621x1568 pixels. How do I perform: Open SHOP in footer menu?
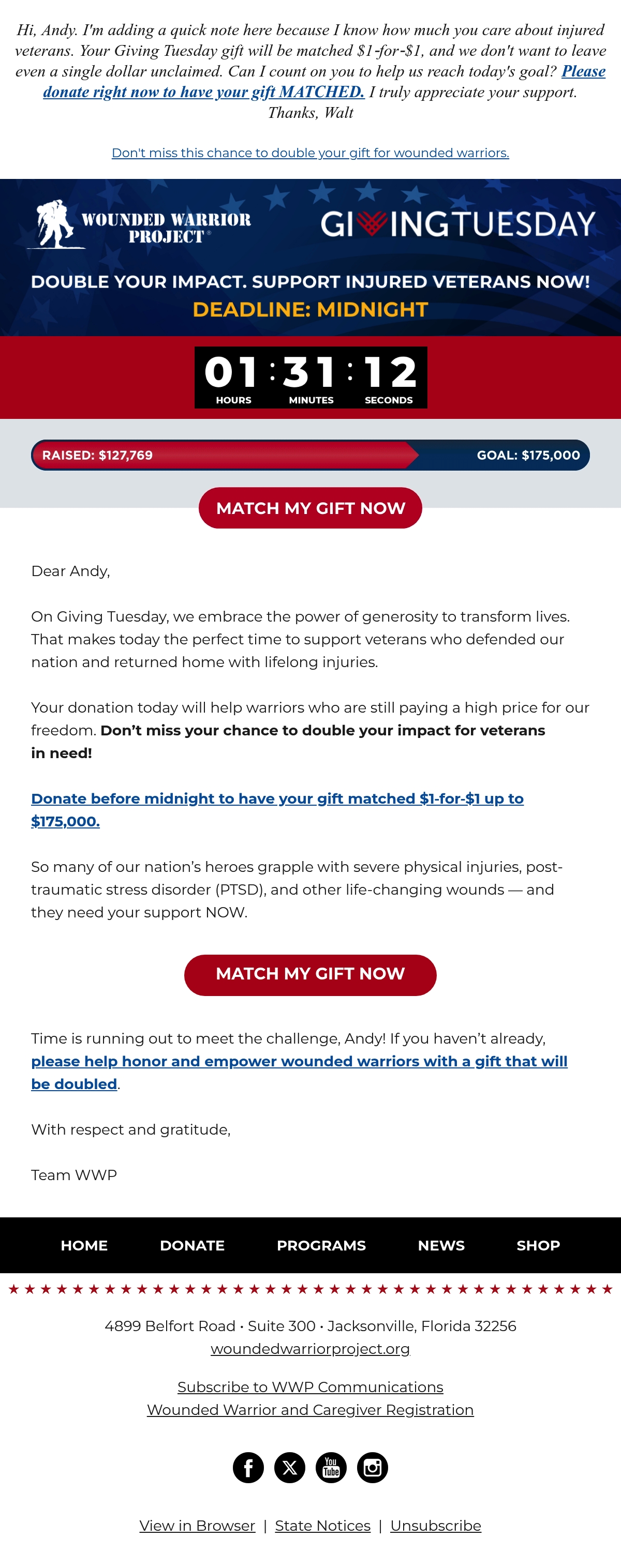click(x=538, y=1245)
